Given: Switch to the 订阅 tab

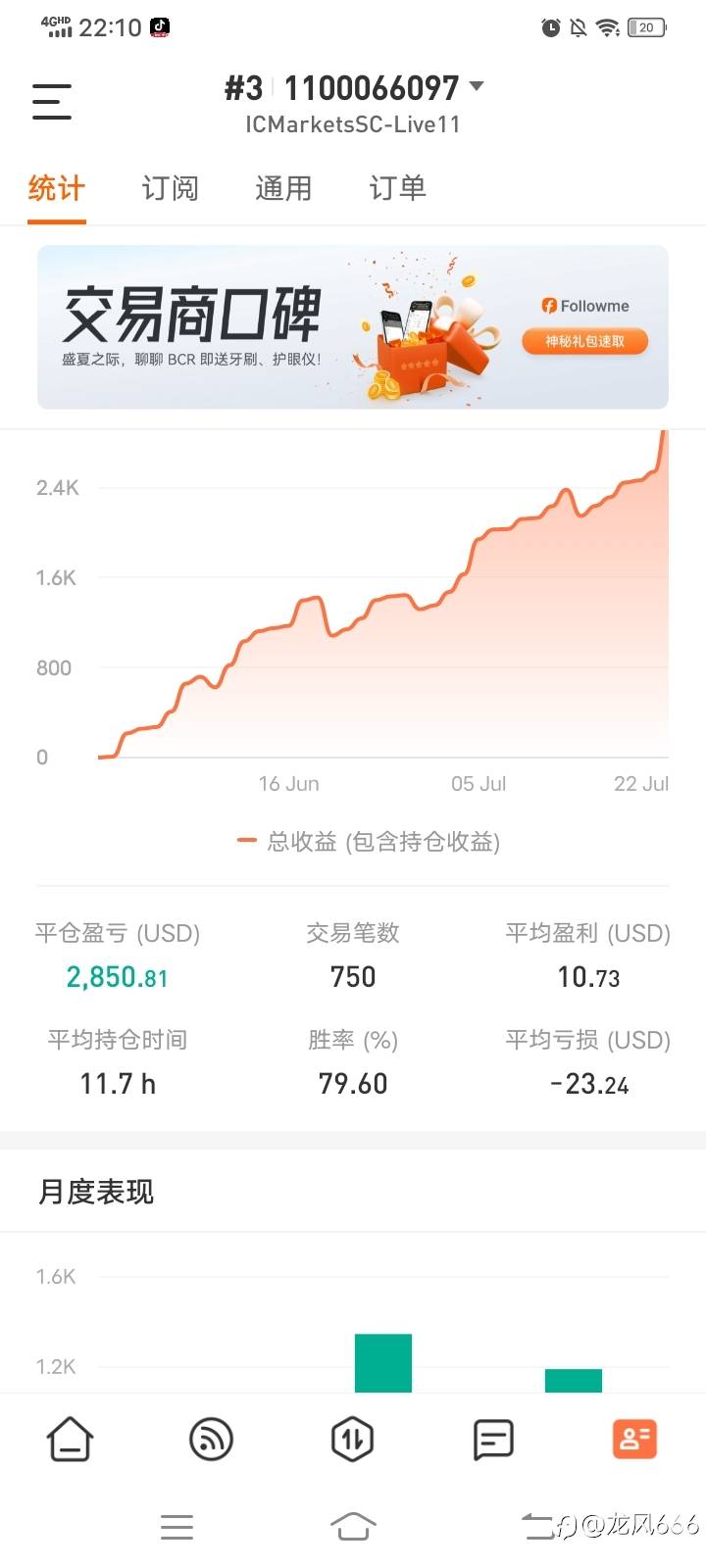Looking at the screenshot, I should [x=170, y=187].
